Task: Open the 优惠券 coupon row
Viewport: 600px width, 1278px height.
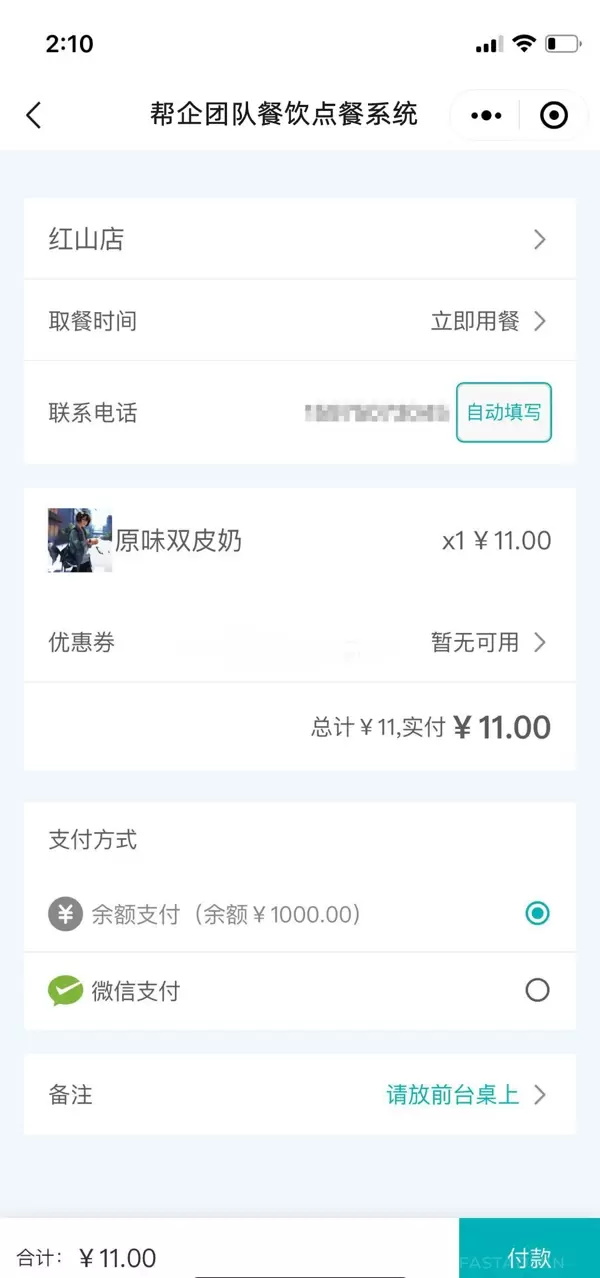Action: coord(300,642)
